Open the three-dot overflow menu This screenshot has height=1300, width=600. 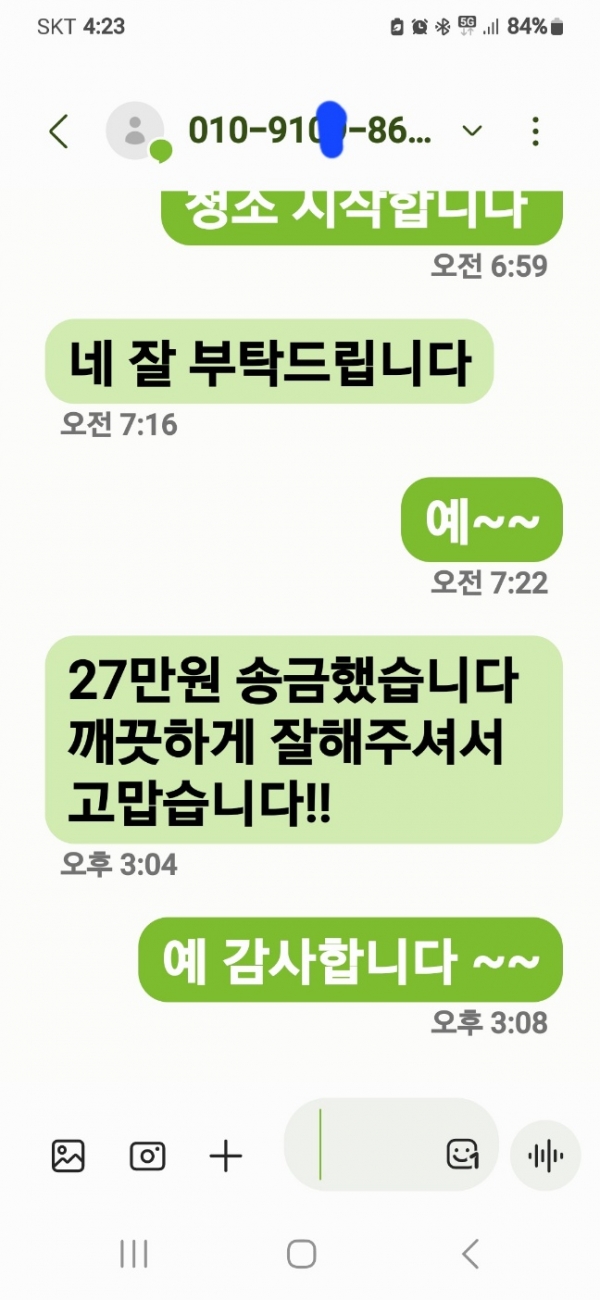coord(536,131)
